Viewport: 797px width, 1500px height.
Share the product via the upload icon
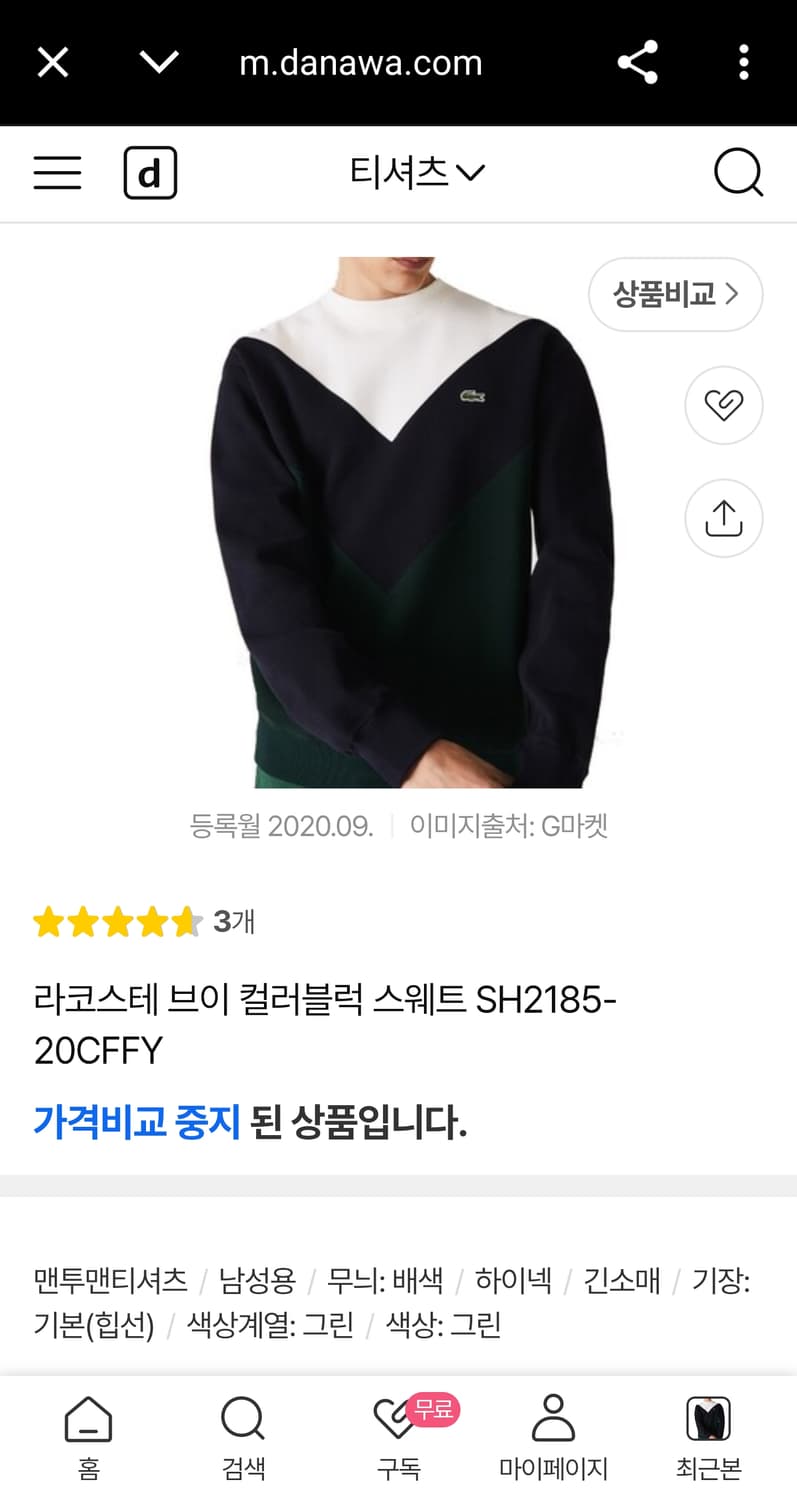[x=723, y=518]
